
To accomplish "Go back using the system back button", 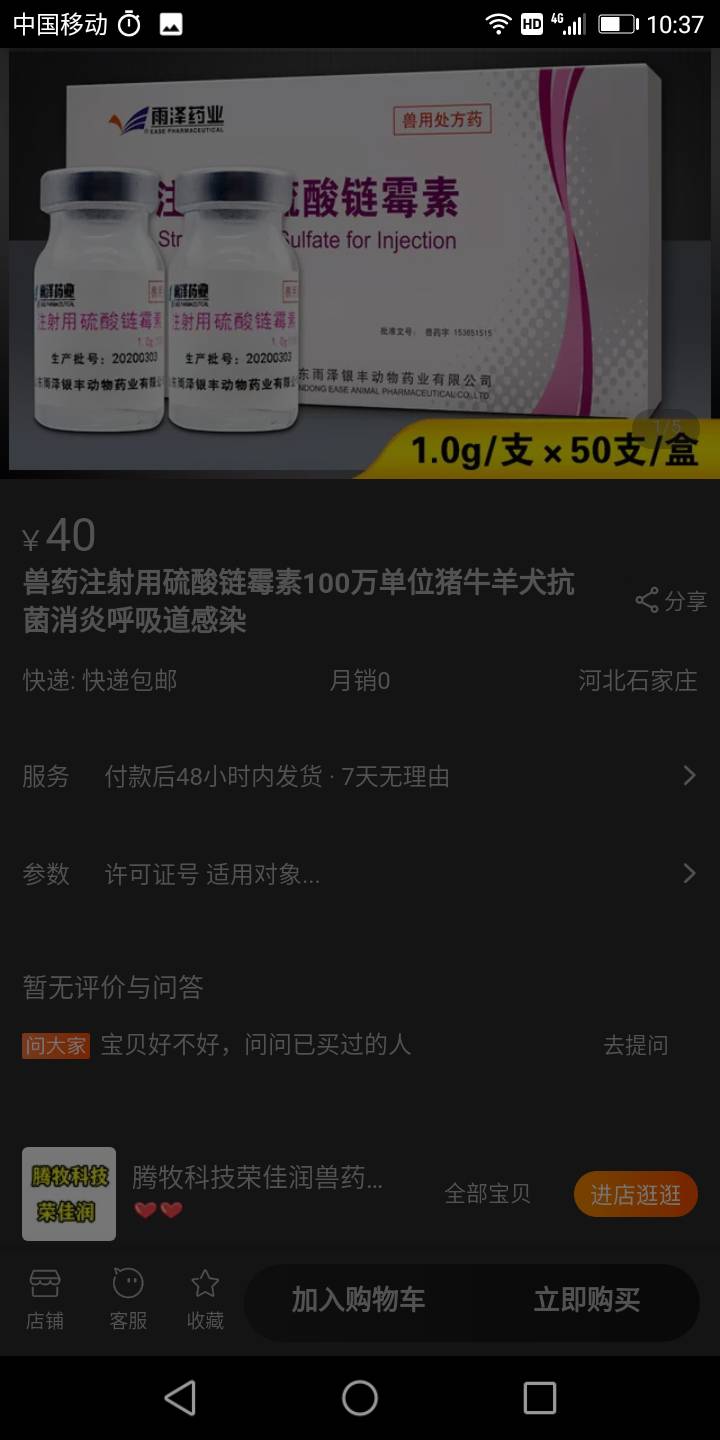I will point(180,1397).
